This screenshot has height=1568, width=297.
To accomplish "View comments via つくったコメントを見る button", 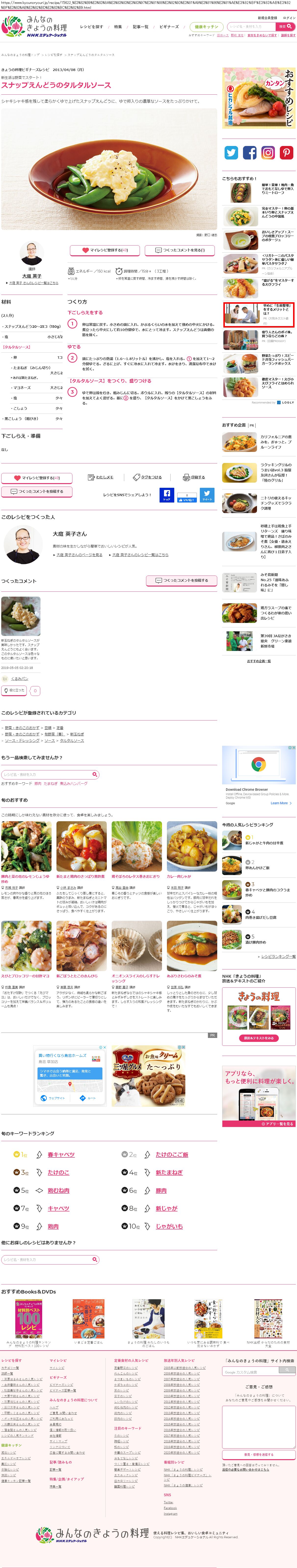I will point(179,250).
